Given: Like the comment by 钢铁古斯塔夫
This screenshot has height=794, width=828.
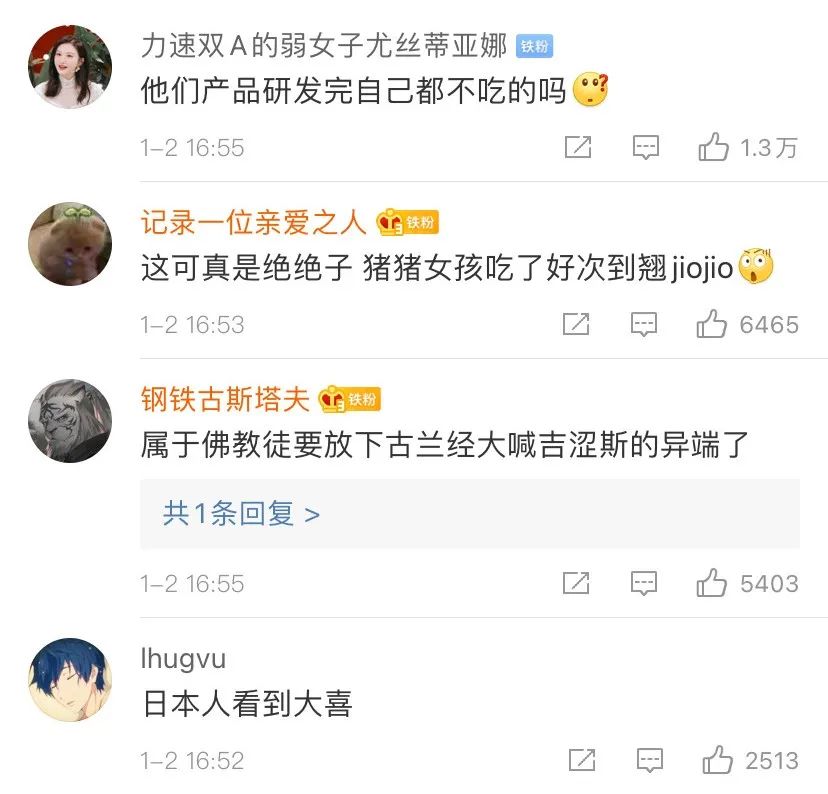Looking at the screenshot, I should coord(711,583).
